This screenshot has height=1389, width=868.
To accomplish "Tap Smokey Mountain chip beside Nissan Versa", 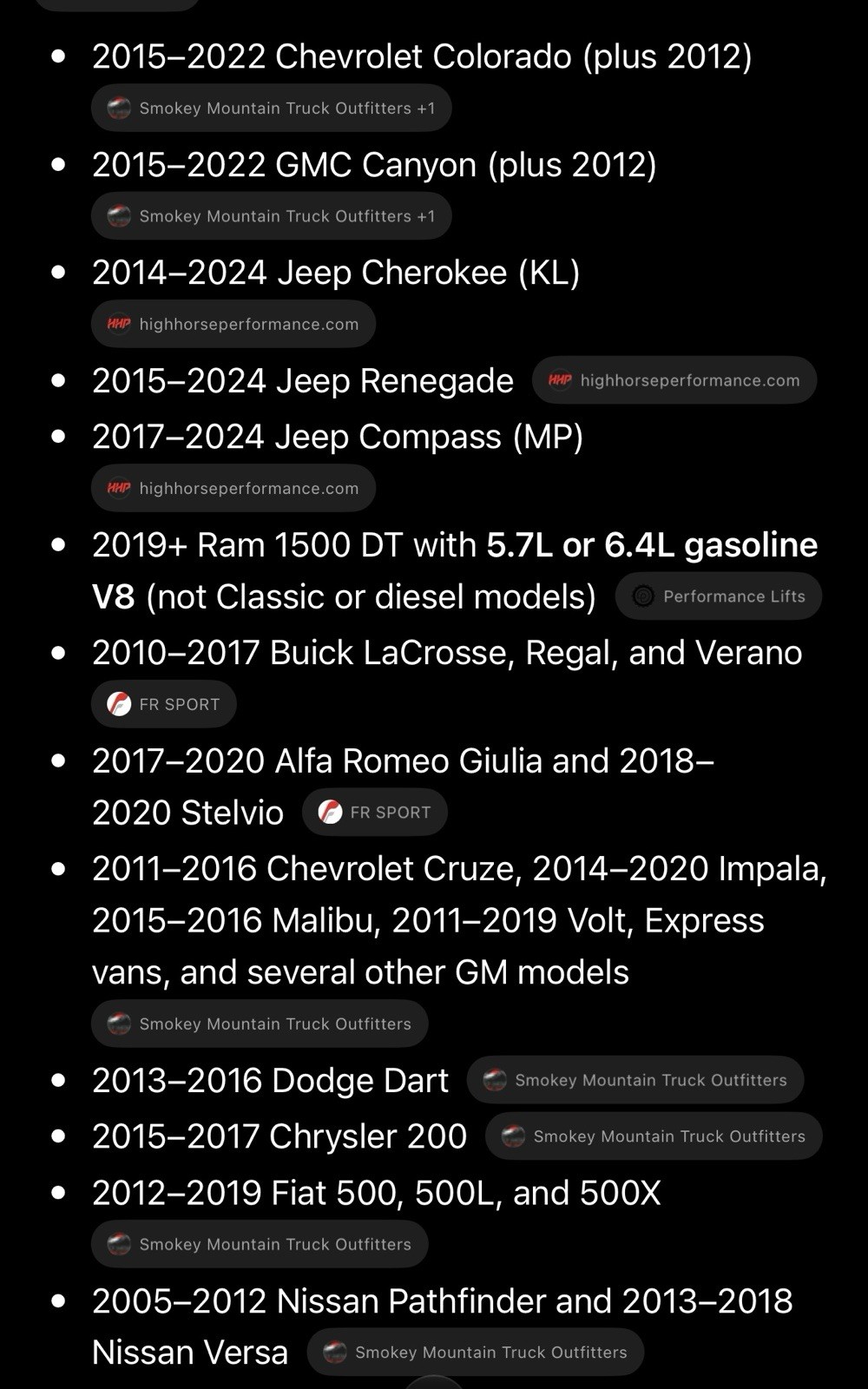I will [x=475, y=1352].
